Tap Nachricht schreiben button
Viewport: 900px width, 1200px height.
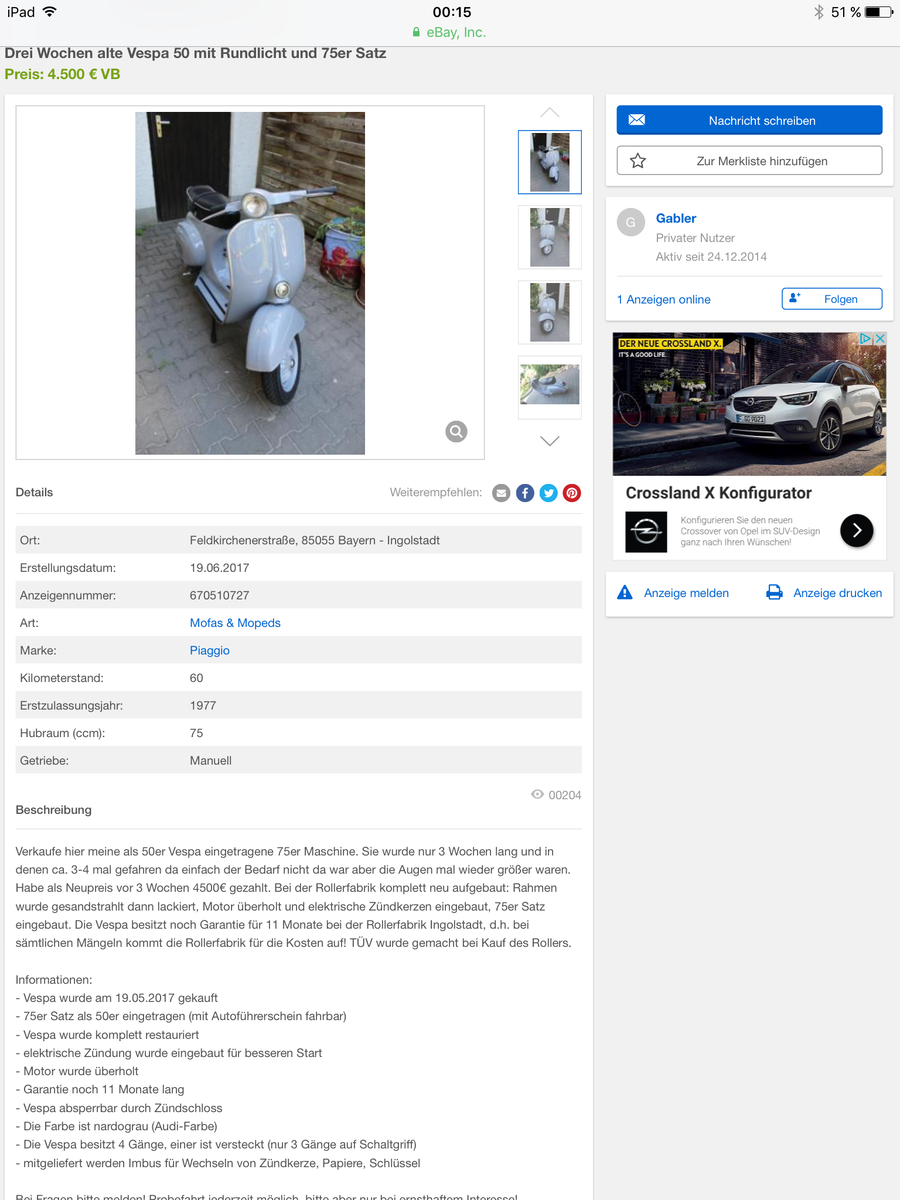coord(749,120)
